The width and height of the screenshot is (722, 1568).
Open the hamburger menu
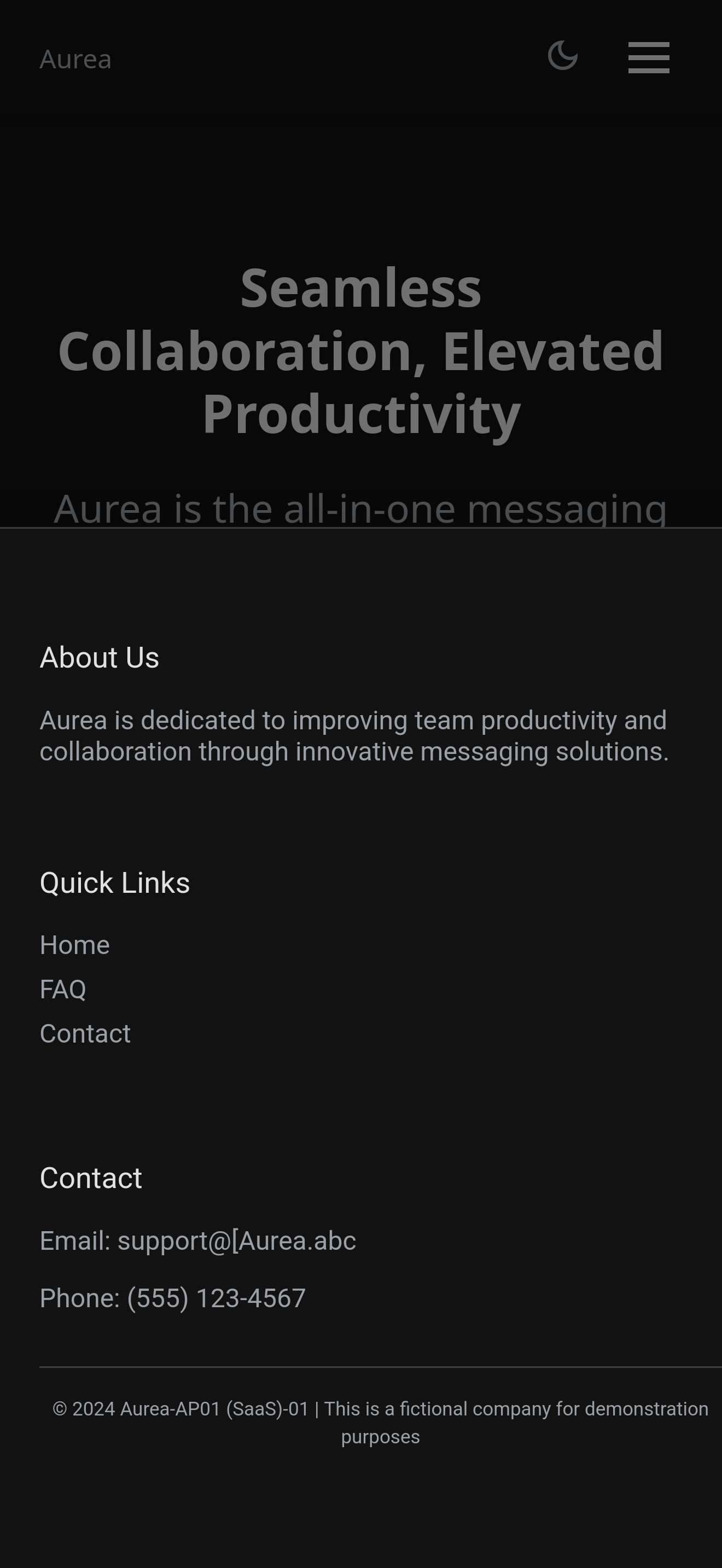648,58
